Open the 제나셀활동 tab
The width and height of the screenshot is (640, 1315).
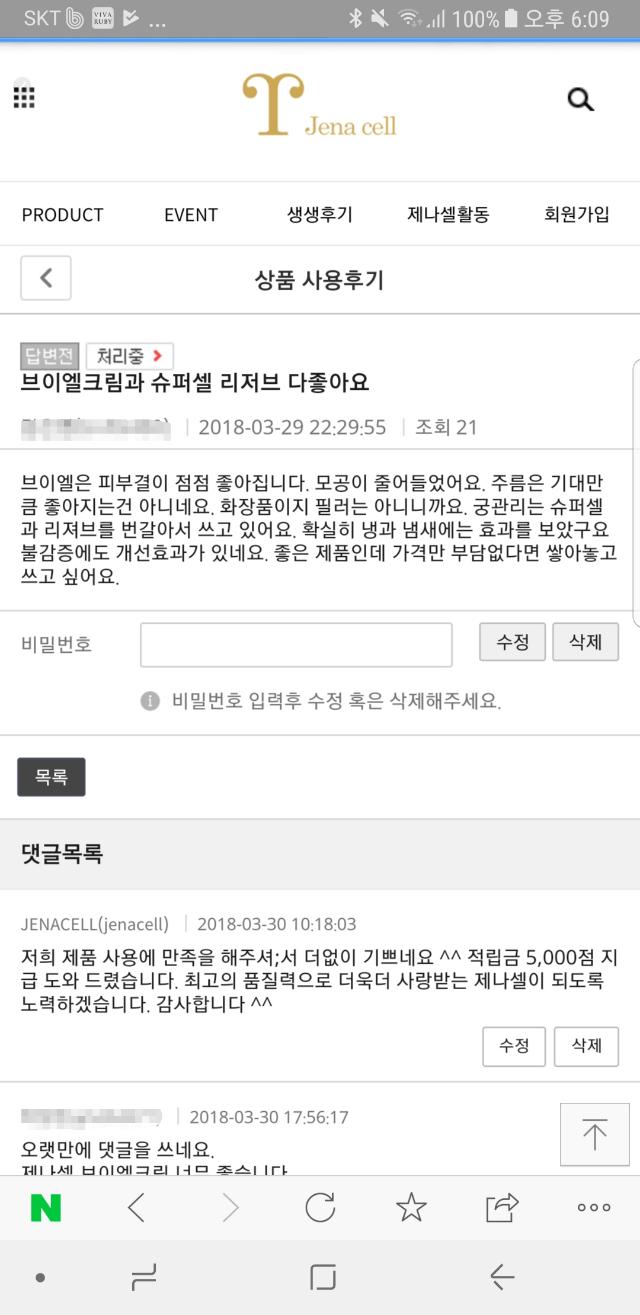(x=448, y=215)
